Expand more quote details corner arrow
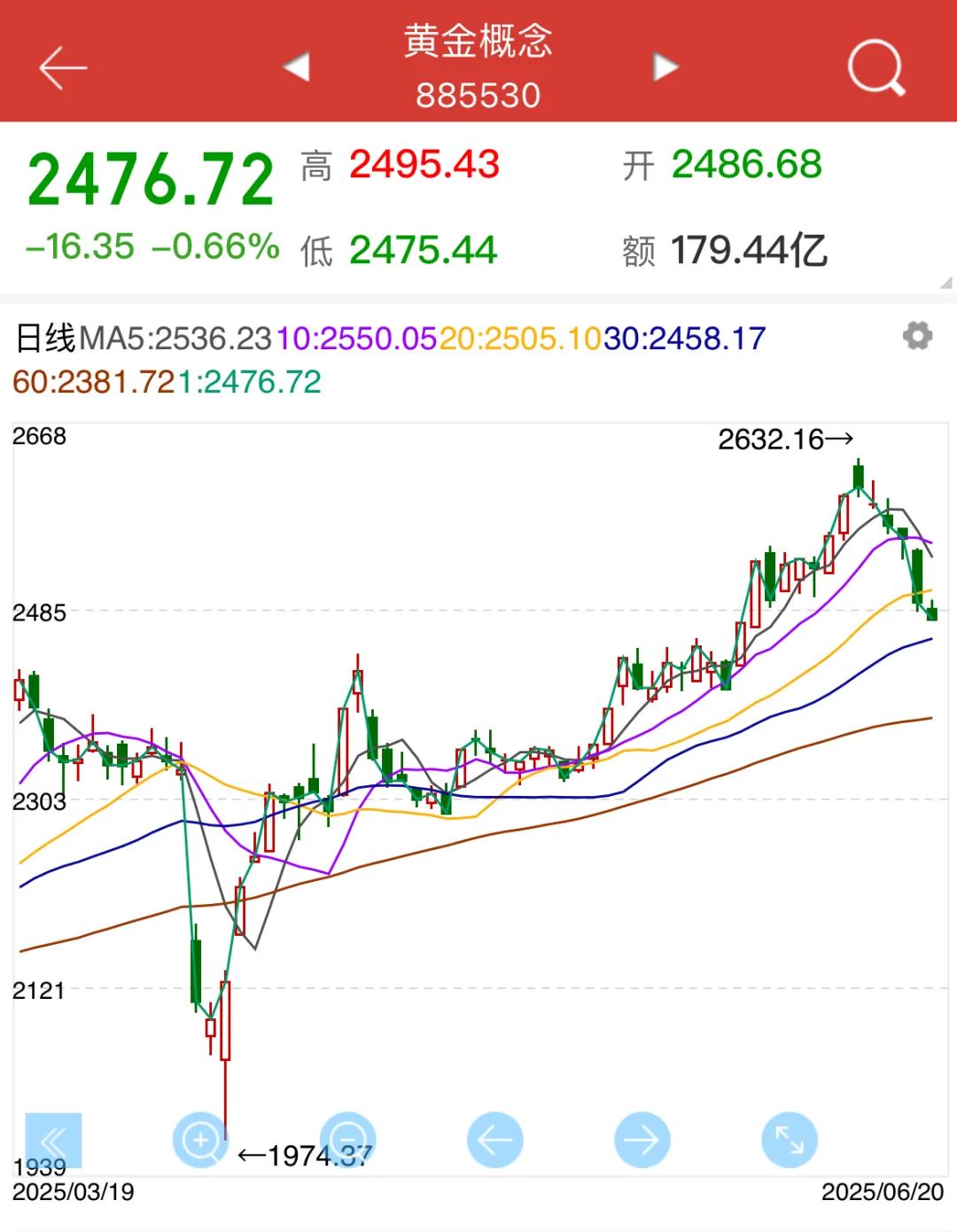Viewport: 957px width, 1232px height. (x=945, y=283)
